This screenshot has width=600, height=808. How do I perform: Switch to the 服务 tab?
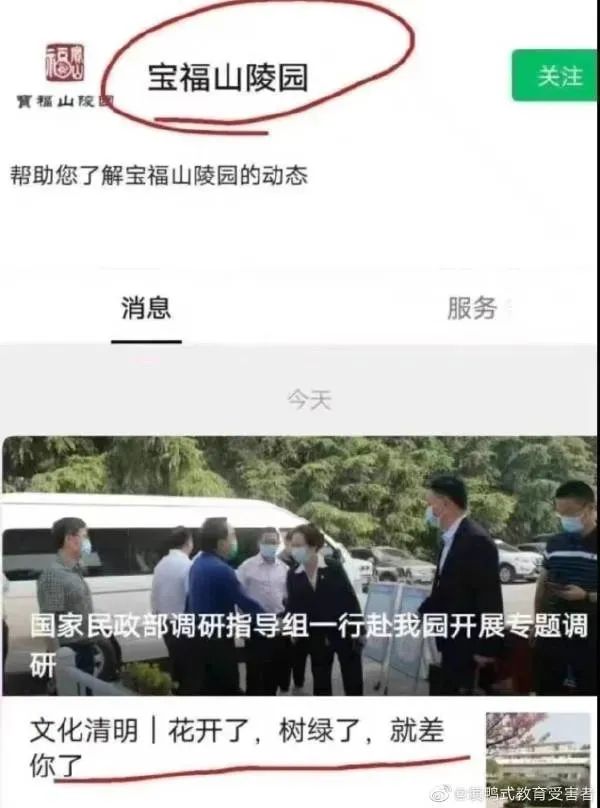coord(471,308)
